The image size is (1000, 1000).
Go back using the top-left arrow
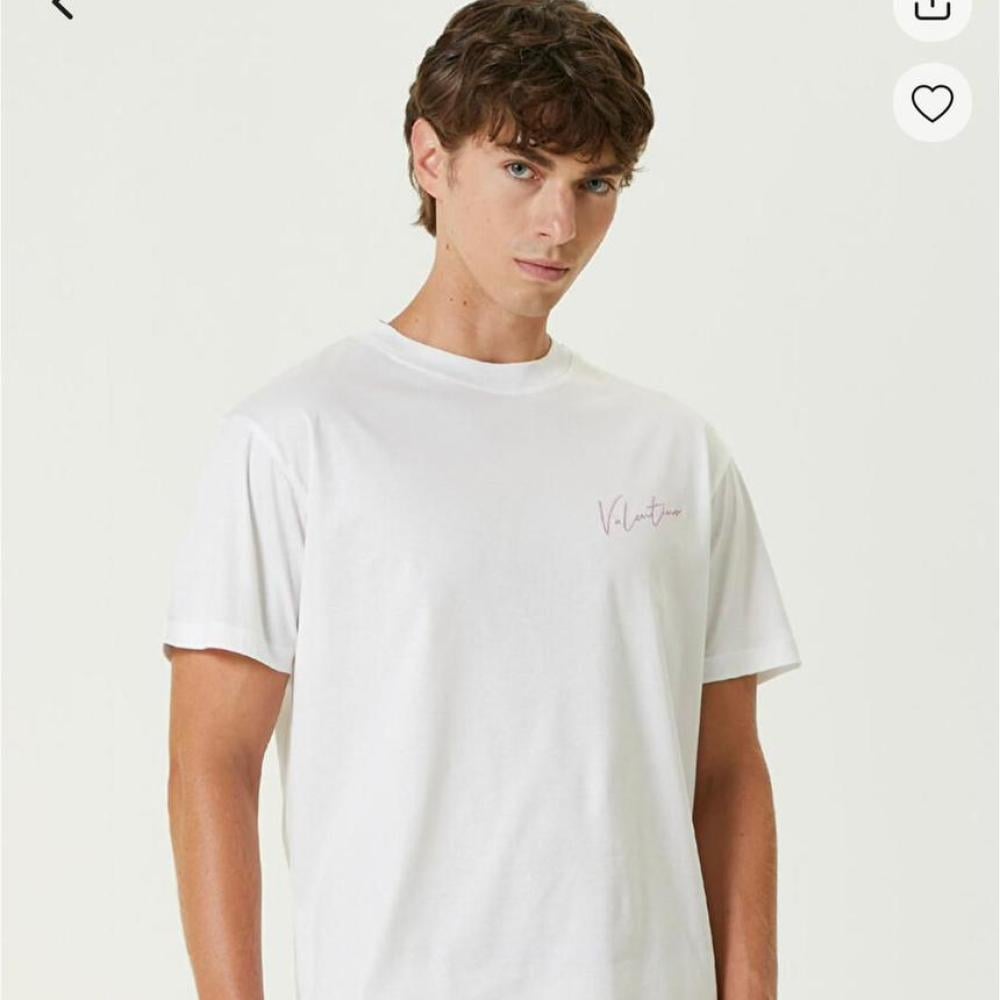62,8
